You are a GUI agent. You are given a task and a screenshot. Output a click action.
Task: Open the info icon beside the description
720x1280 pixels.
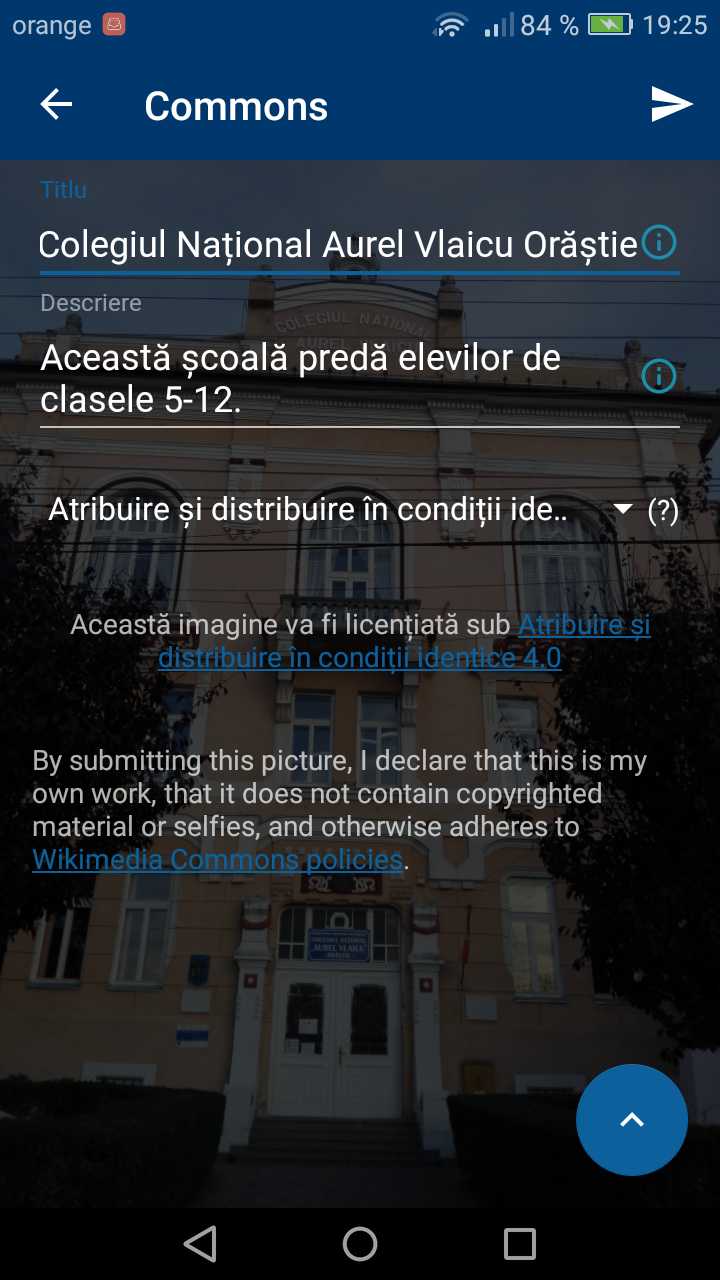(x=659, y=376)
